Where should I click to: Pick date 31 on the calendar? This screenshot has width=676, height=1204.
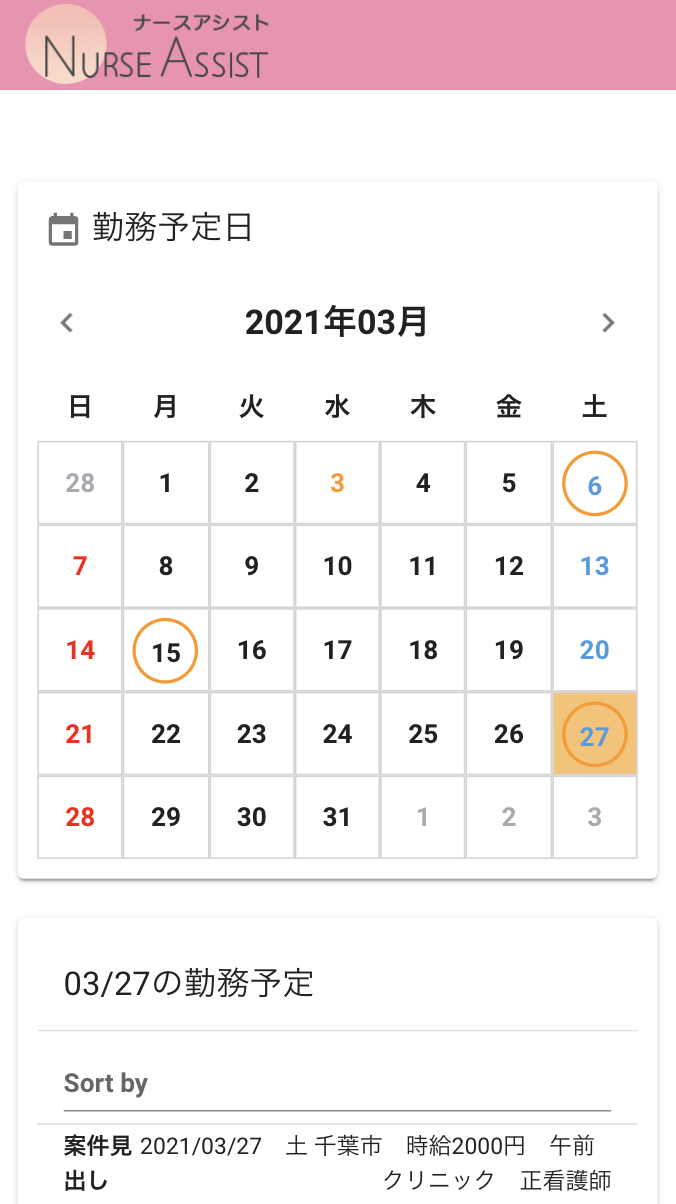tap(337, 817)
